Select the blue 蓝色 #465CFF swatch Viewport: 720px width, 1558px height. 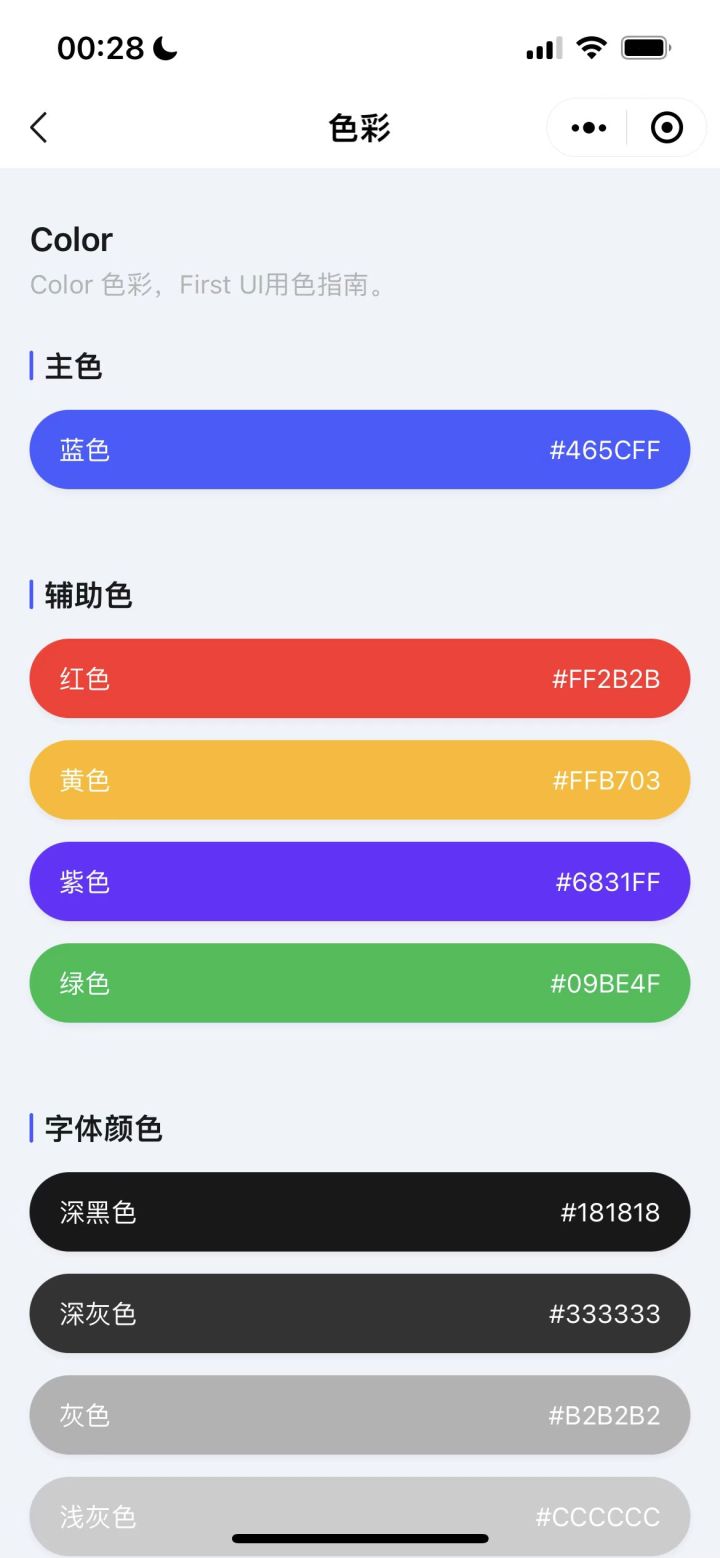pyautogui.click(x=360, y=449)
